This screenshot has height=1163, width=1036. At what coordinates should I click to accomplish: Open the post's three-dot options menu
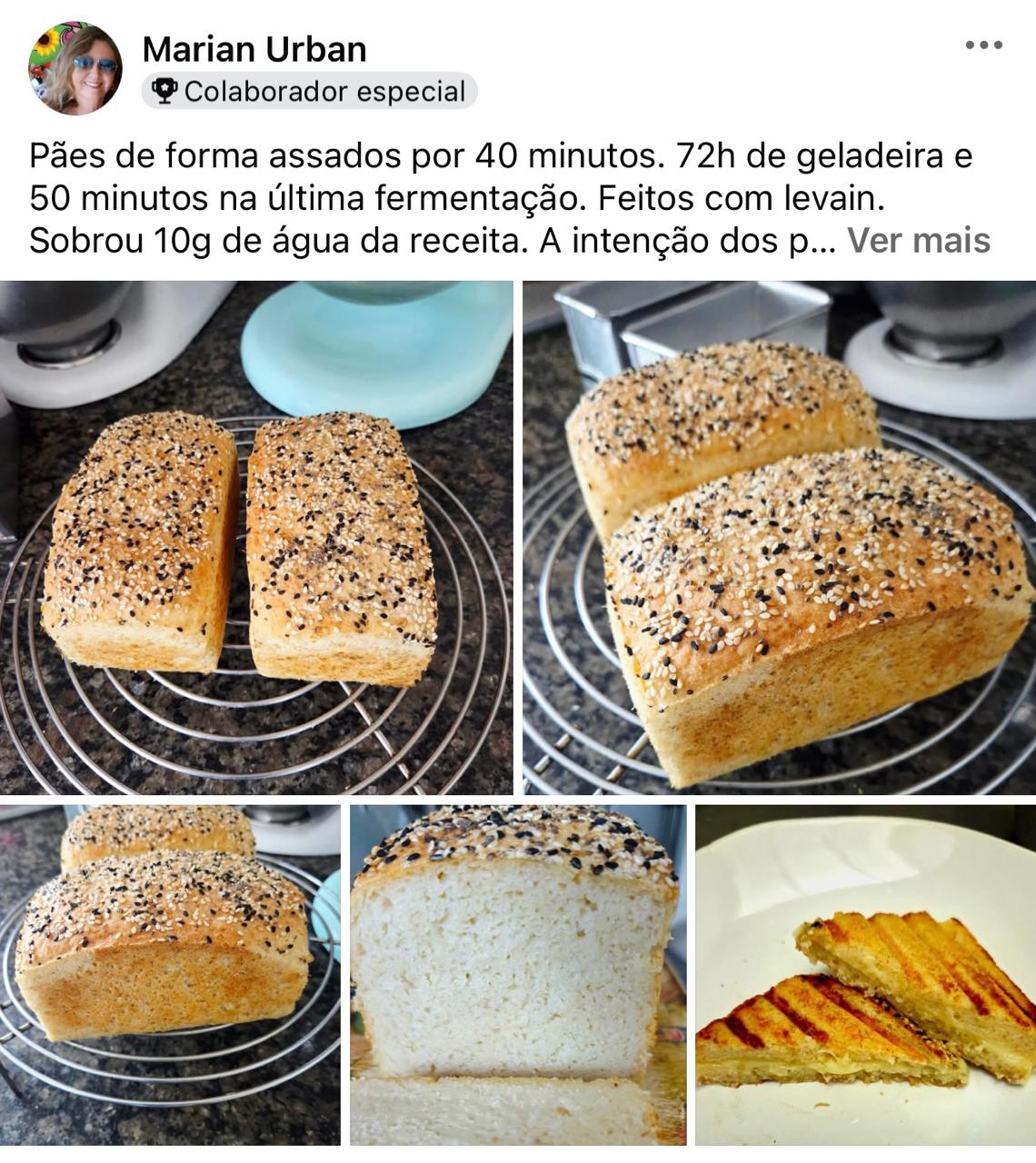(x=983, y=45)
